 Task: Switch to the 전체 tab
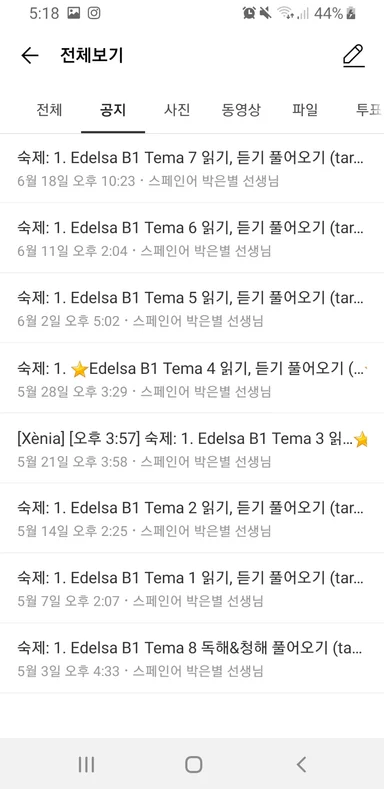pyautogui.click(x=49, y=110)
